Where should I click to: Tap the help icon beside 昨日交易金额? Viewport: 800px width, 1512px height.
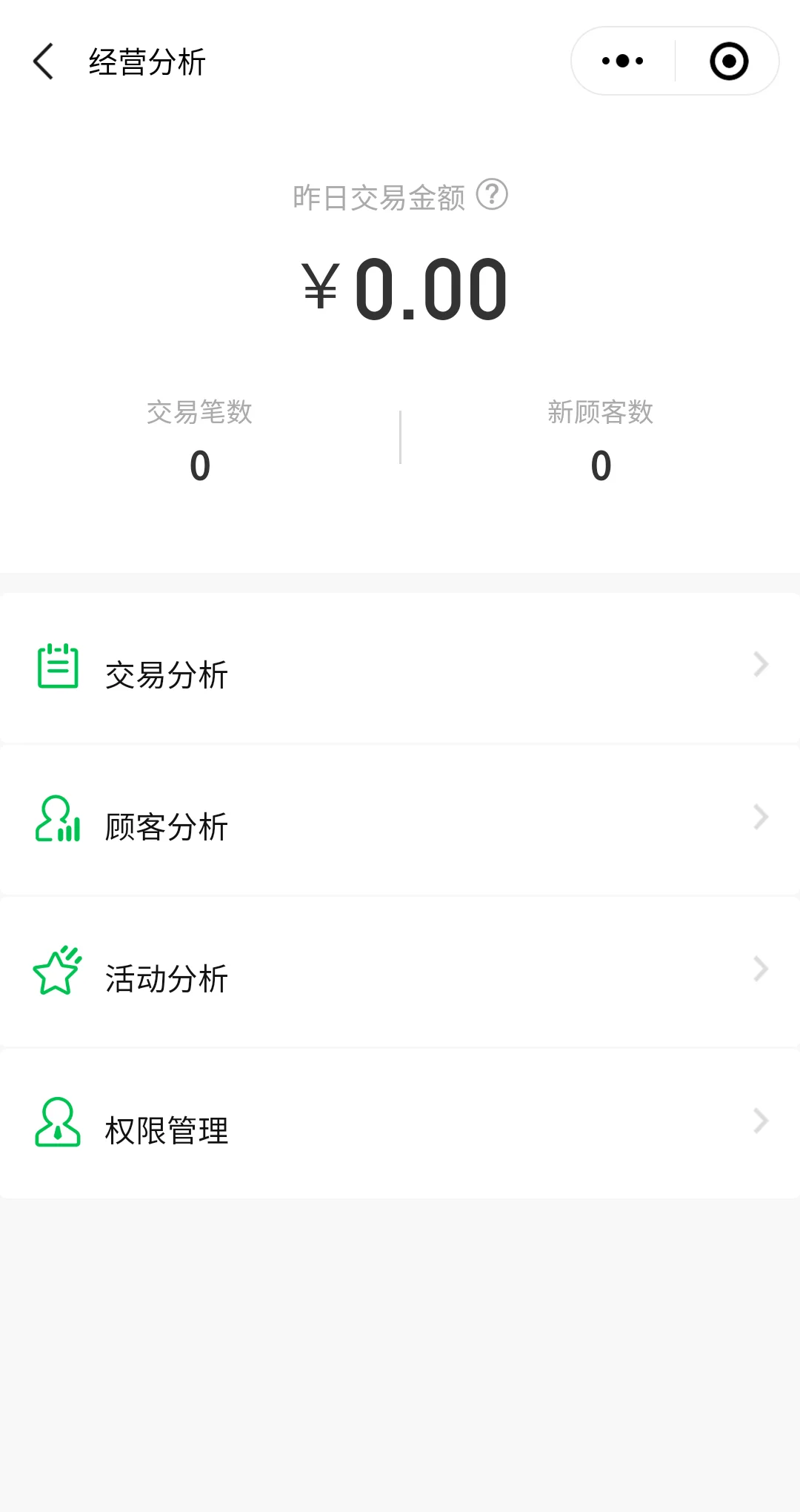point(492,195)
